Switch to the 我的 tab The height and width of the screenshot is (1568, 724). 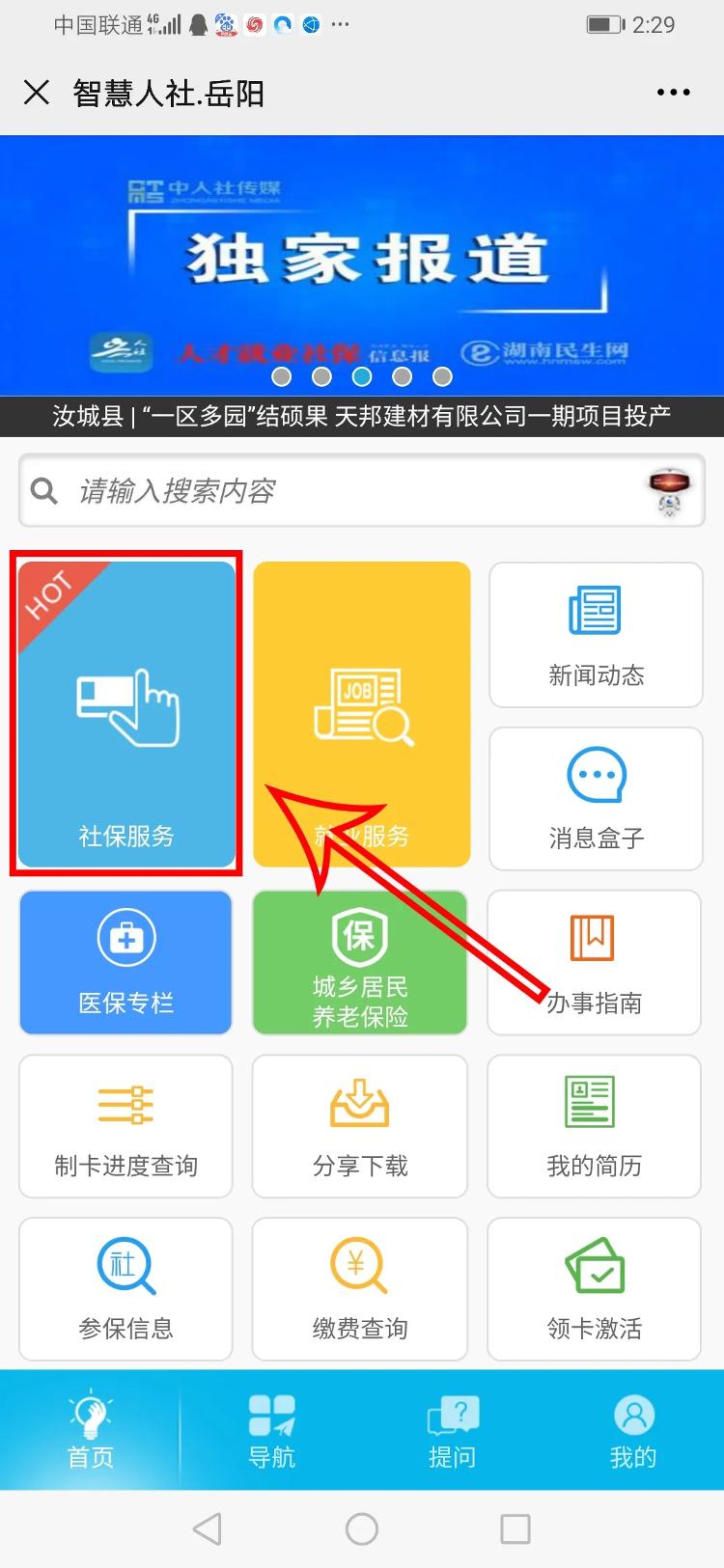(633, 1431)
